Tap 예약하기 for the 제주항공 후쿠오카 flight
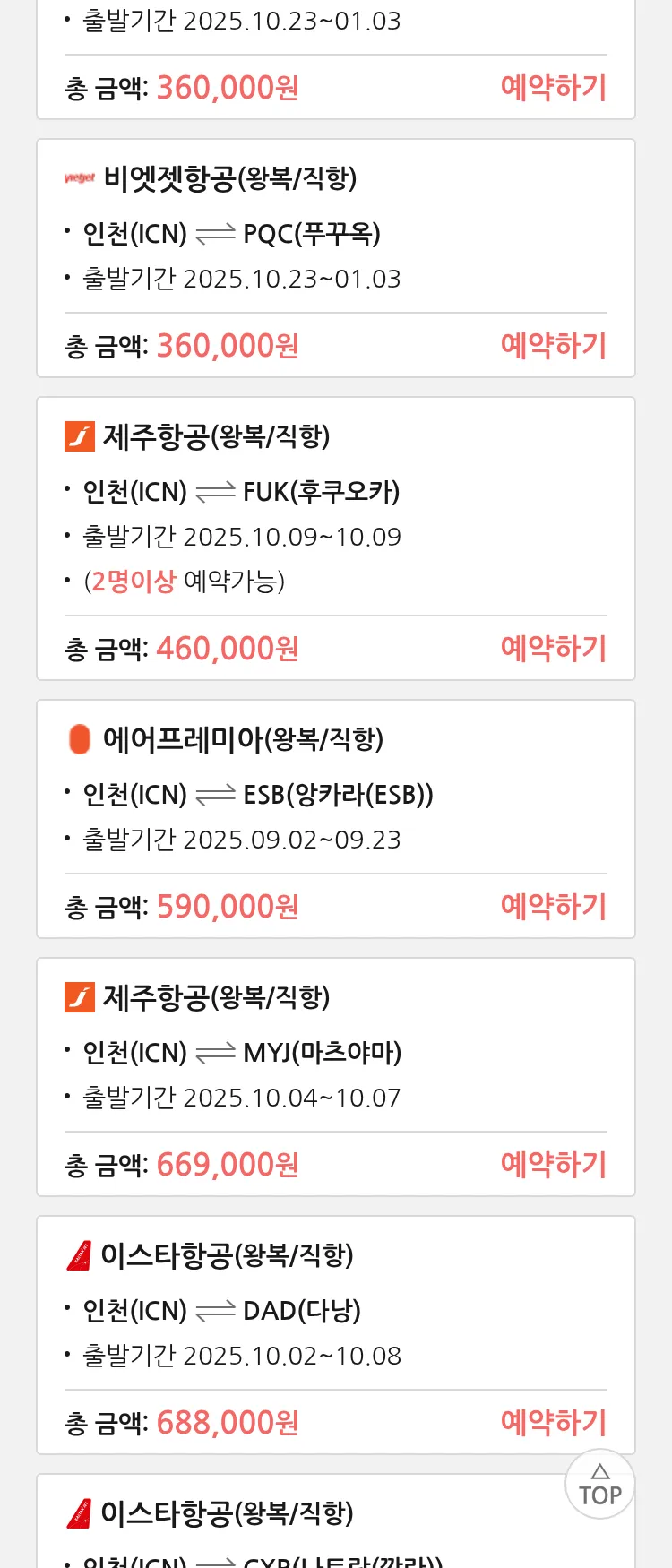Viewport: 672px width, 1568px height. [x=553, y=649]
